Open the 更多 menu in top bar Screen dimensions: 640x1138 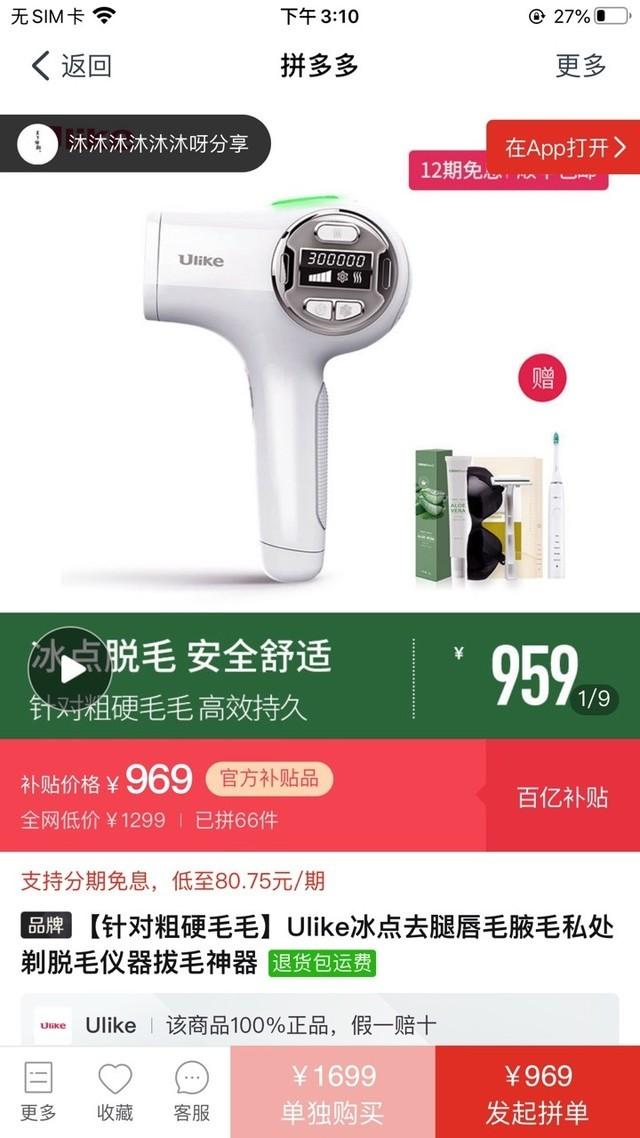click(x=581, y=66)
